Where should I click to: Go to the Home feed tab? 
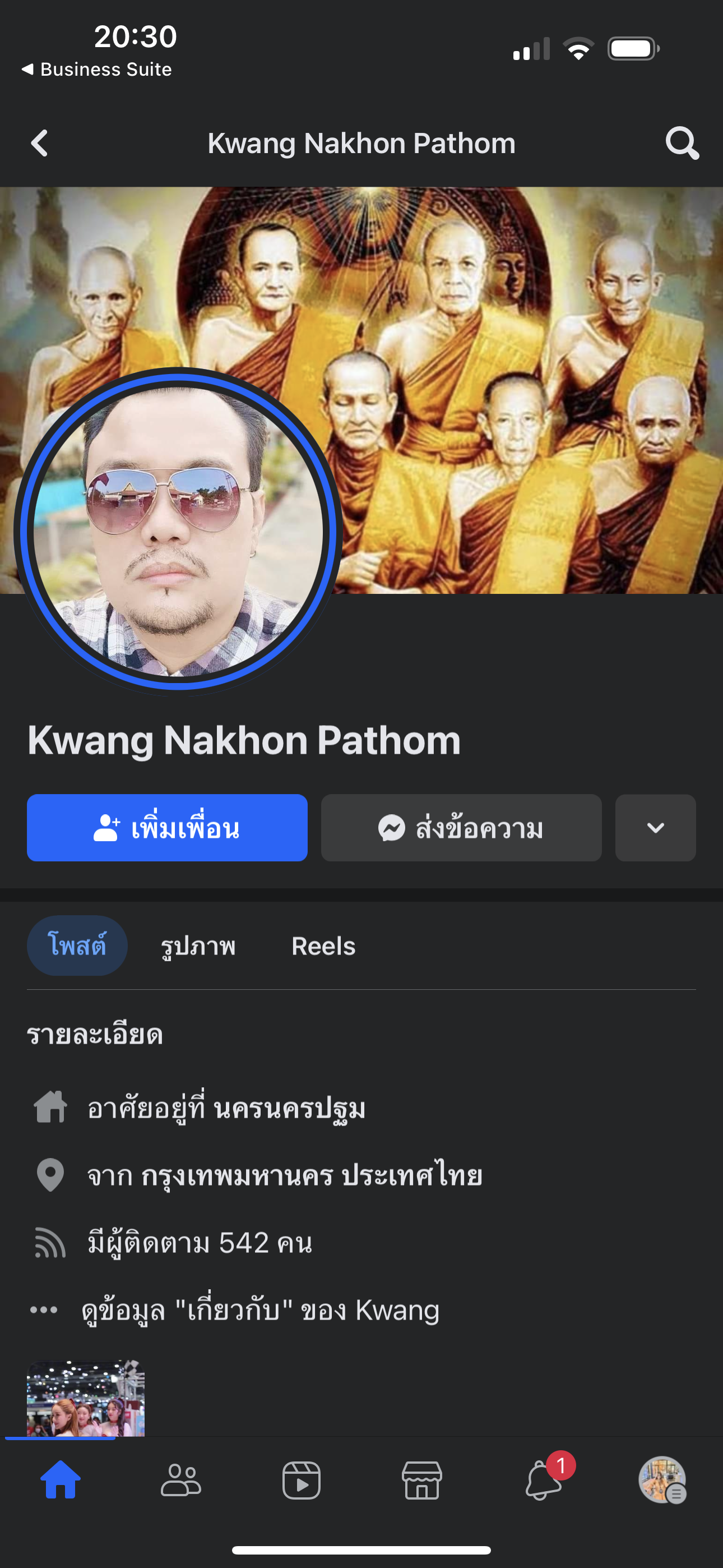point(61,1481)
